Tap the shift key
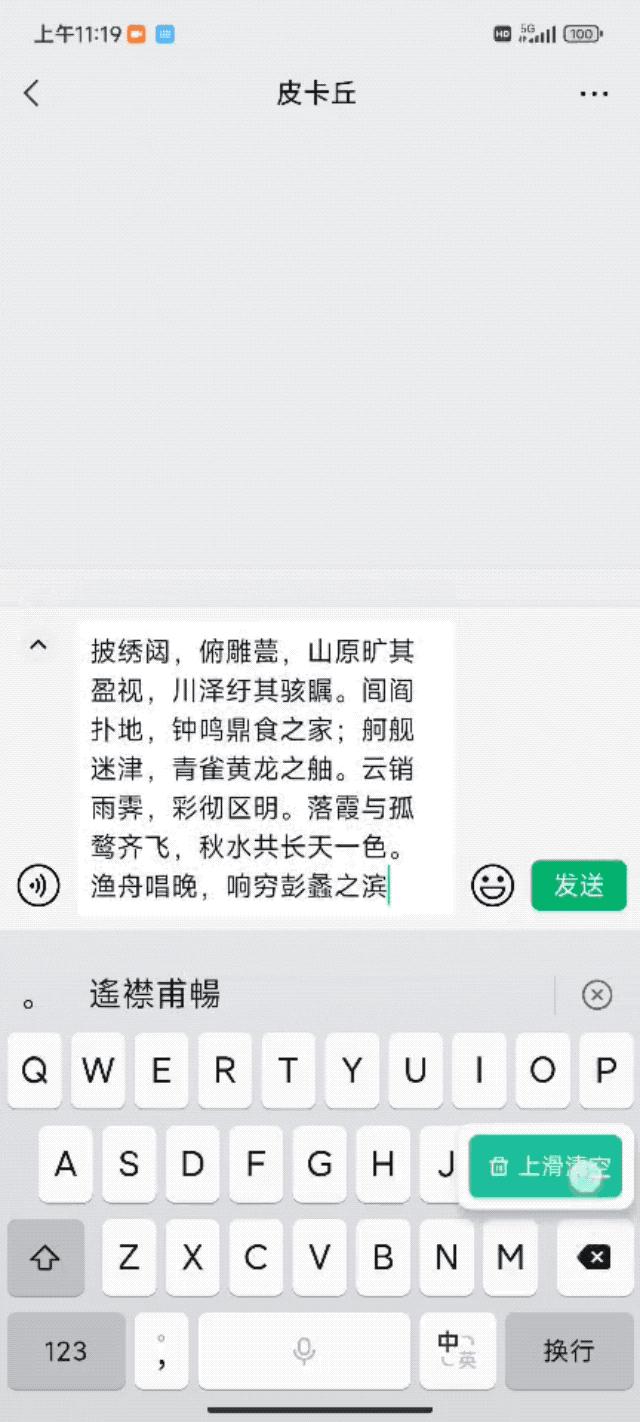 (x=48, y=1257)
